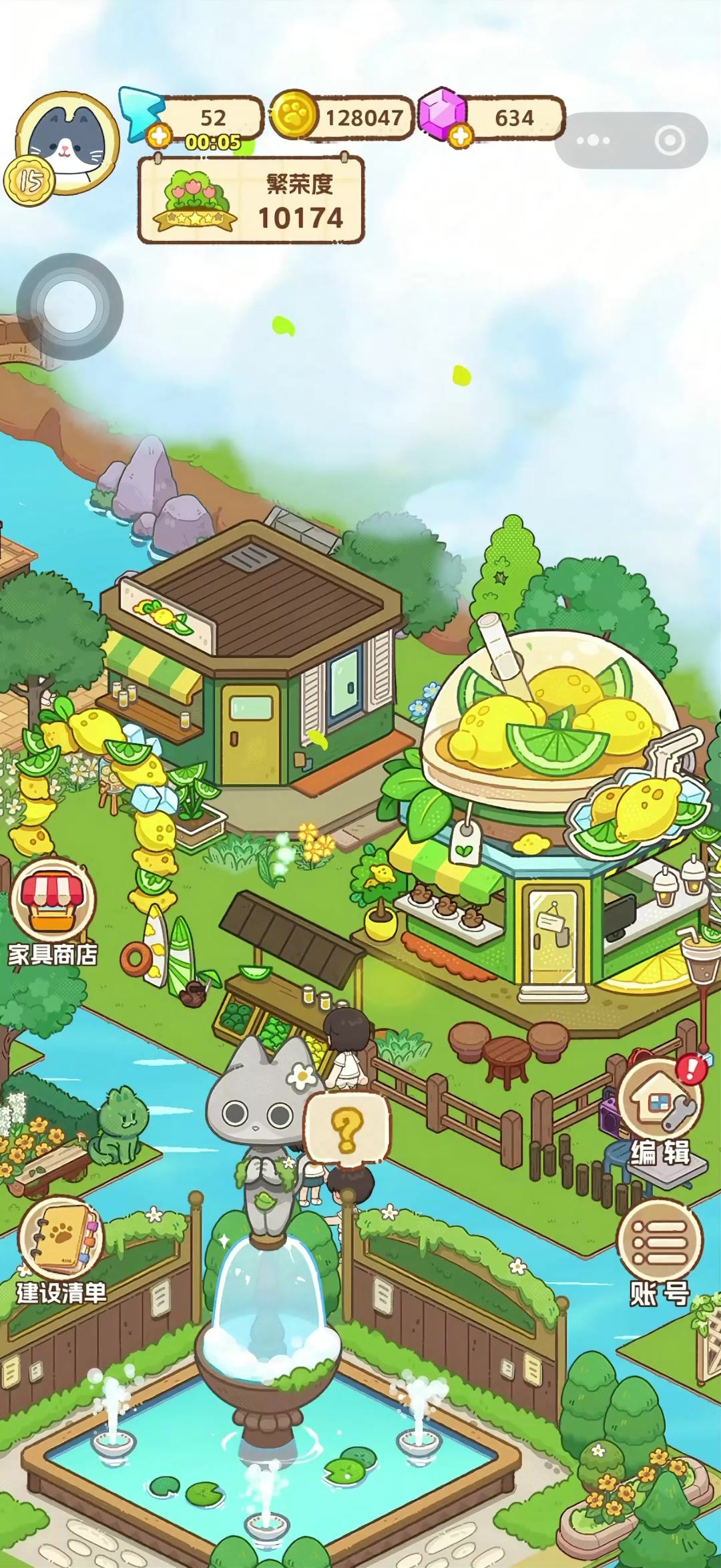This screenshot has height=1568, width=721.
Task: Tap the floating assistive circle button
Action: 70,307
